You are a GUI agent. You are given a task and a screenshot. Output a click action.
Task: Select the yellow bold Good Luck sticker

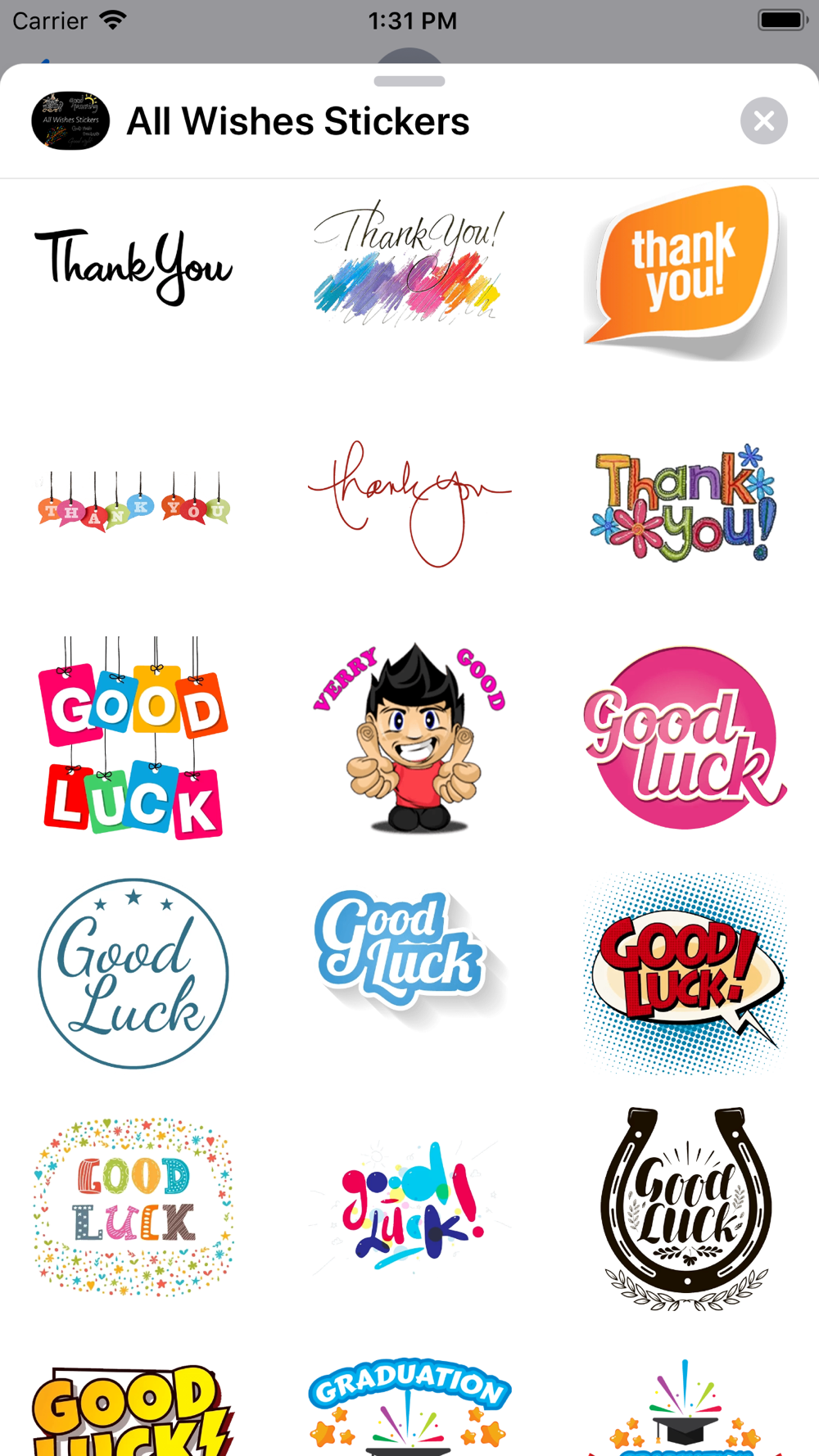click(x=133, y=1410)
